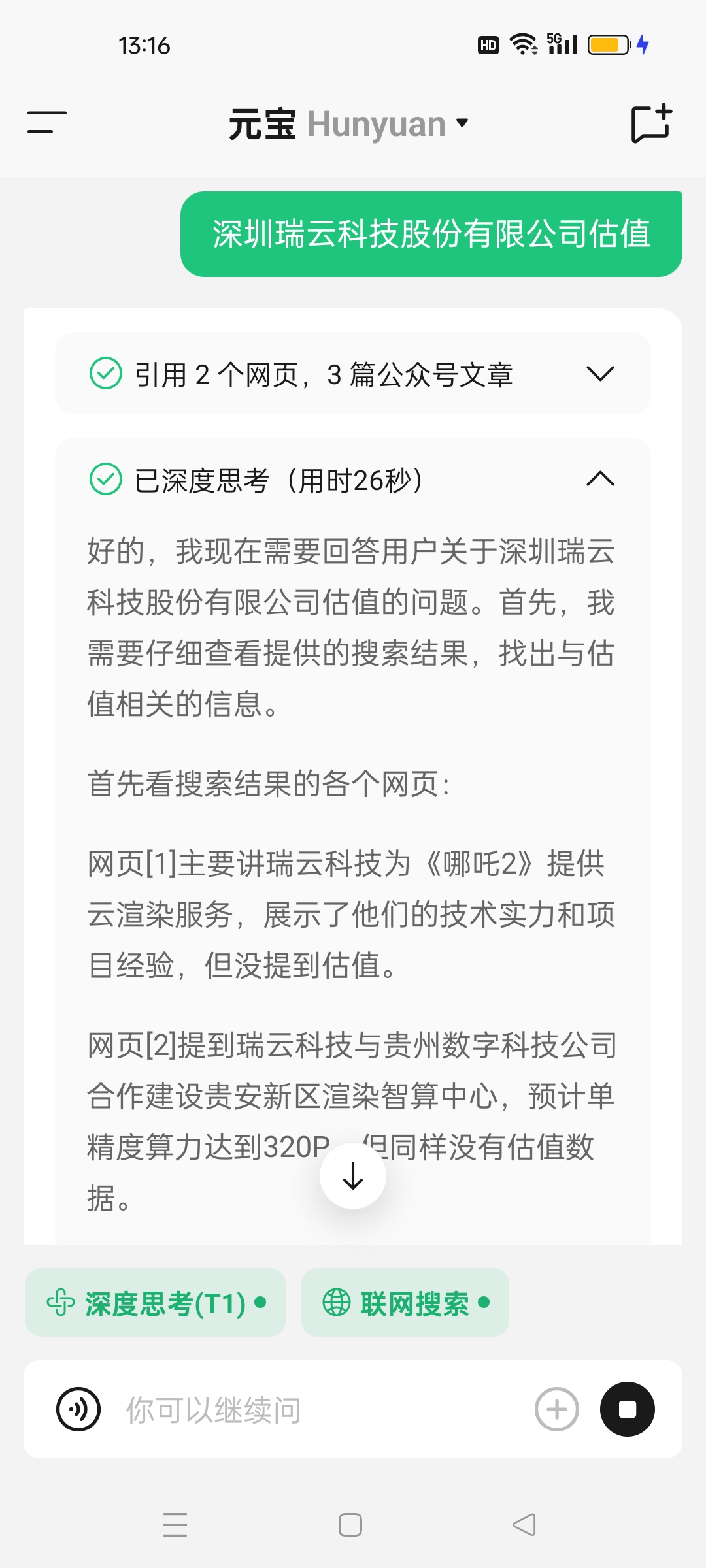Open the plus attachment options
The image size is (706, 1568).
click(557, 1409)
